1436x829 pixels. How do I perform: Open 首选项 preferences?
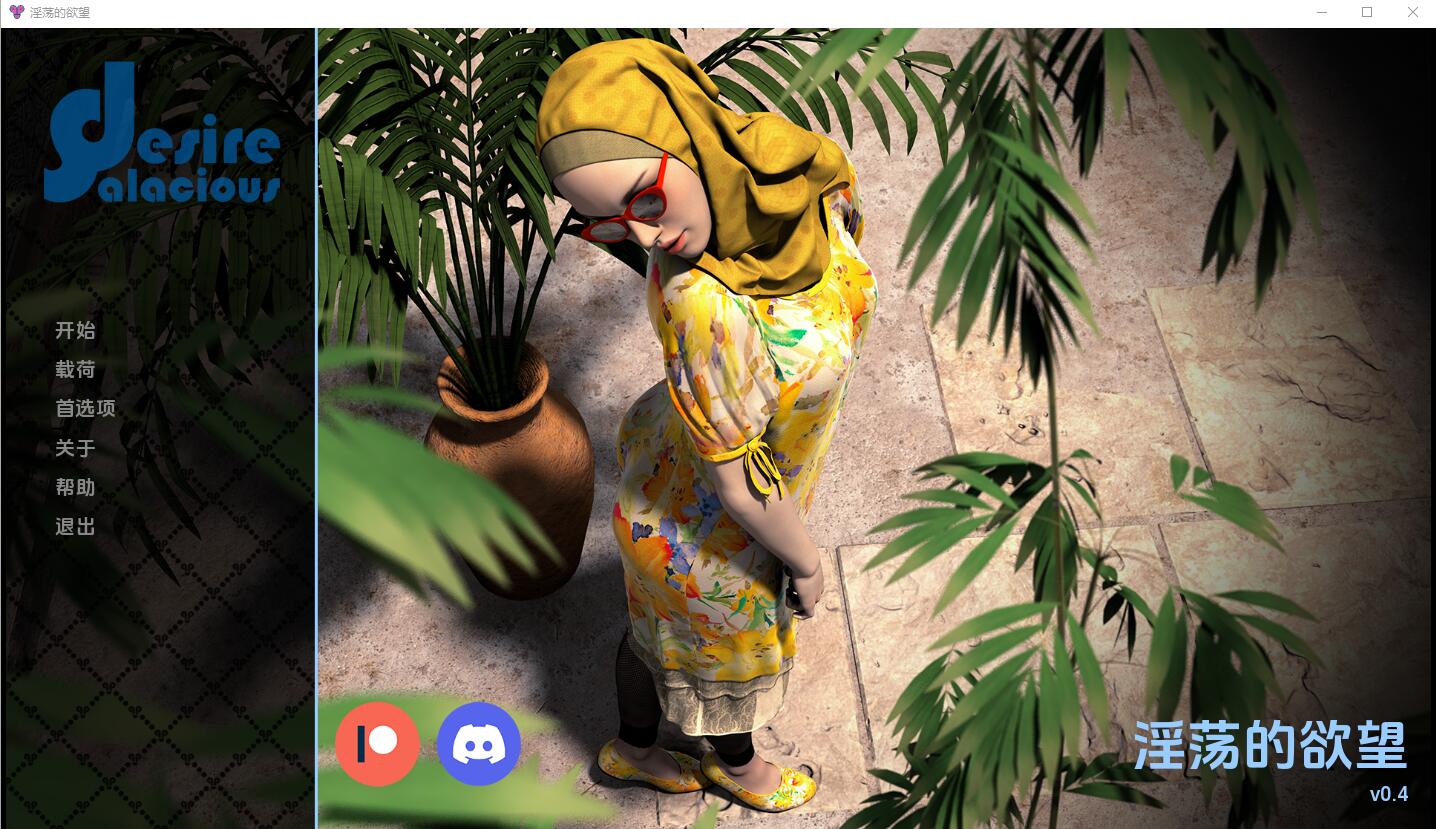click(85, 408)
